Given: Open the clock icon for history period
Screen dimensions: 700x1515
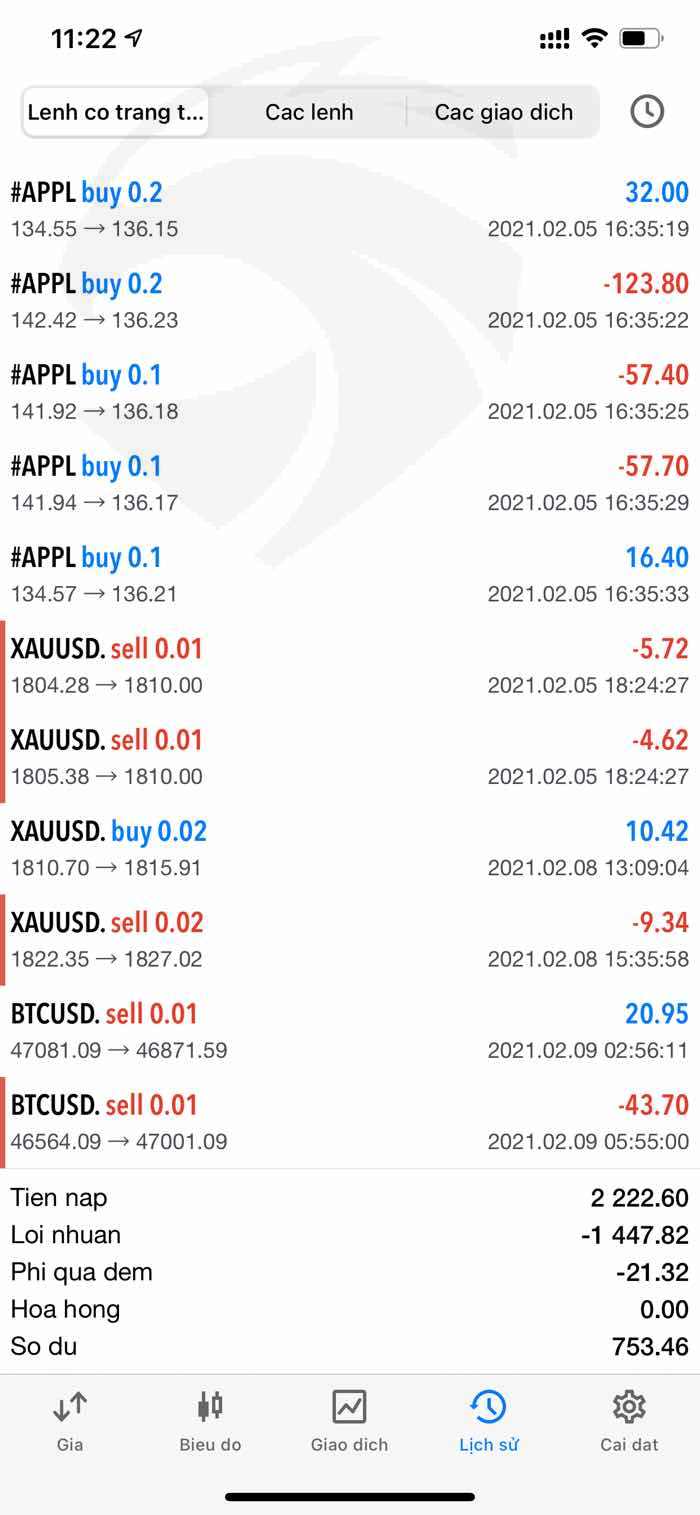Looking at the screenshot, I should pyautogui.click(x=647, y=111).
